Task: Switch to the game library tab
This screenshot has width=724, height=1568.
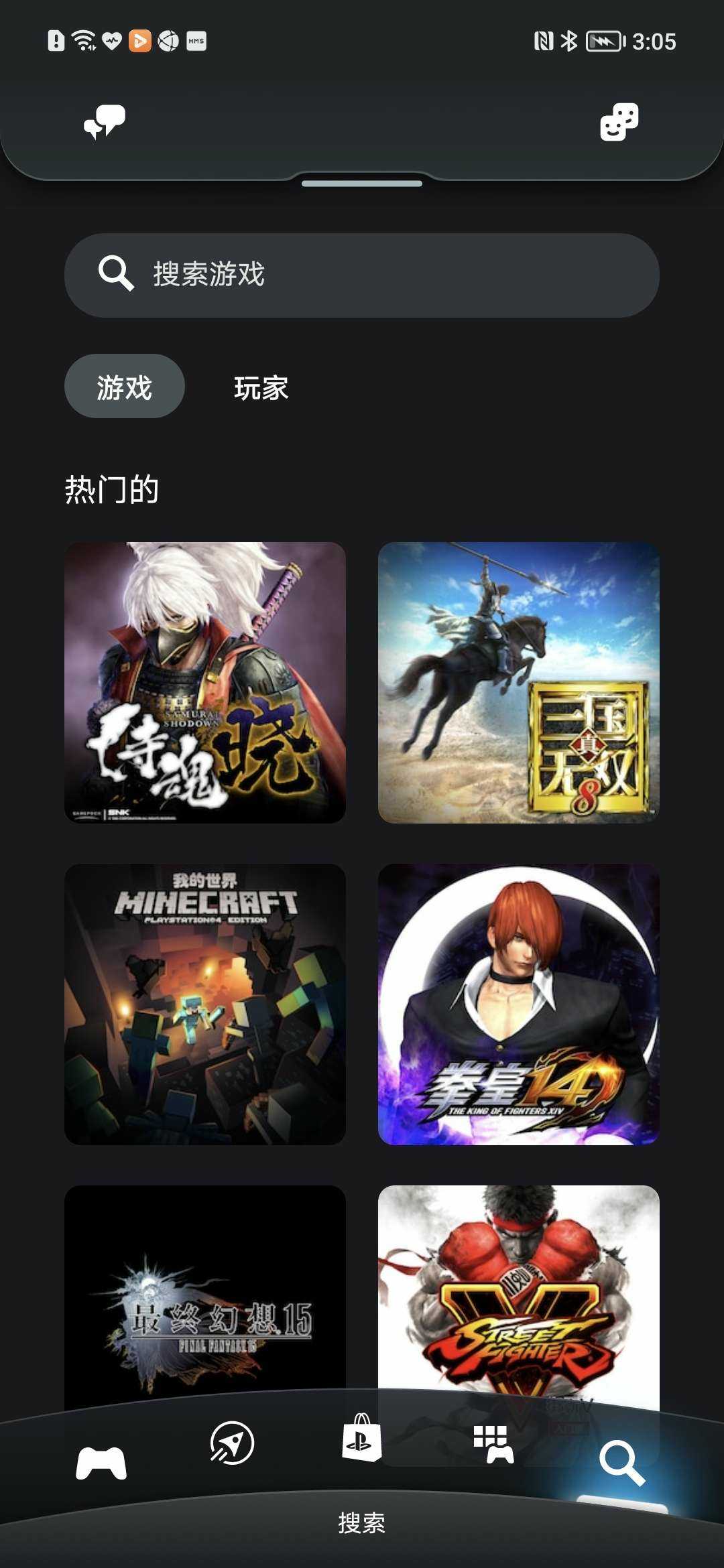Action: [x=493, y=1444]
